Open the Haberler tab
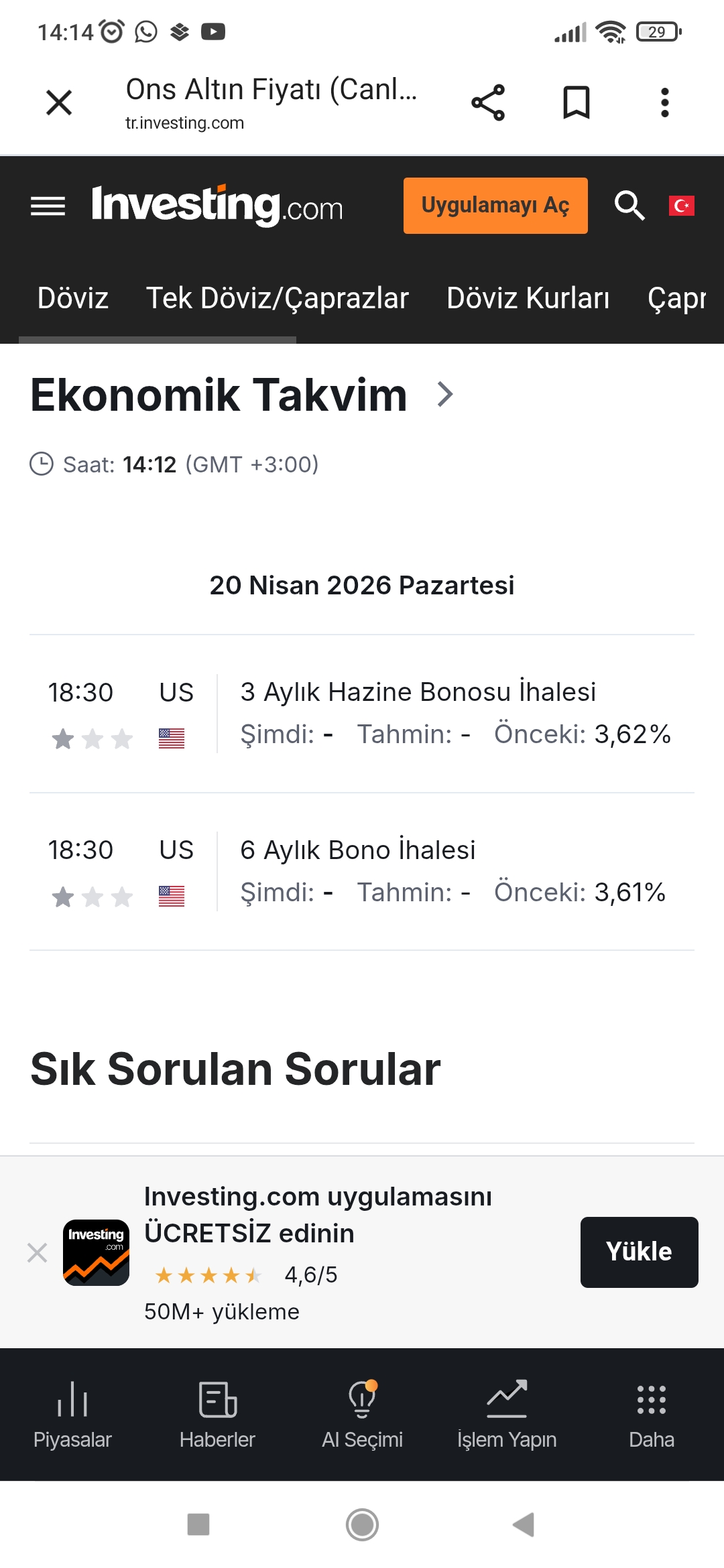 pos(217,1414)
